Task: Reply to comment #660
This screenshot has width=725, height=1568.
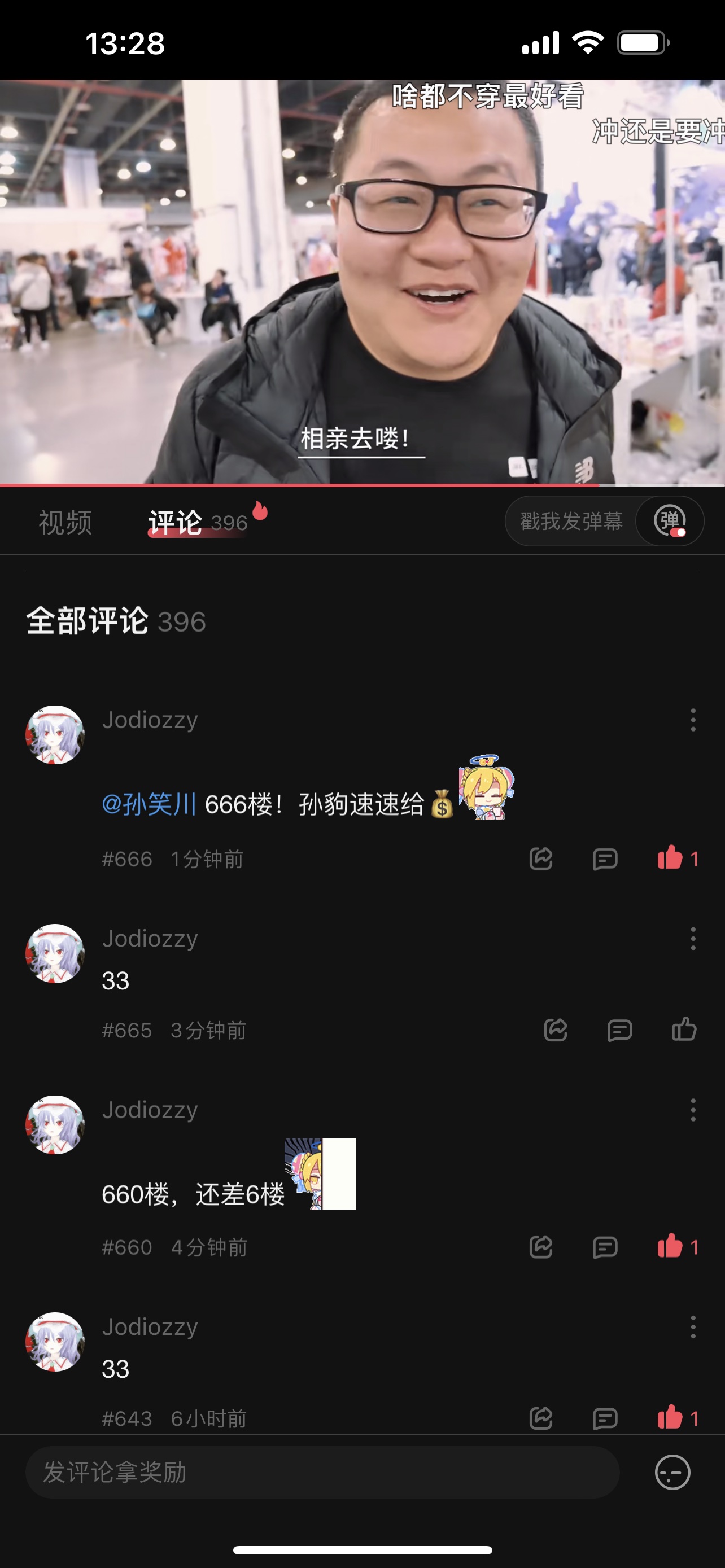Action: point(605,1247)
